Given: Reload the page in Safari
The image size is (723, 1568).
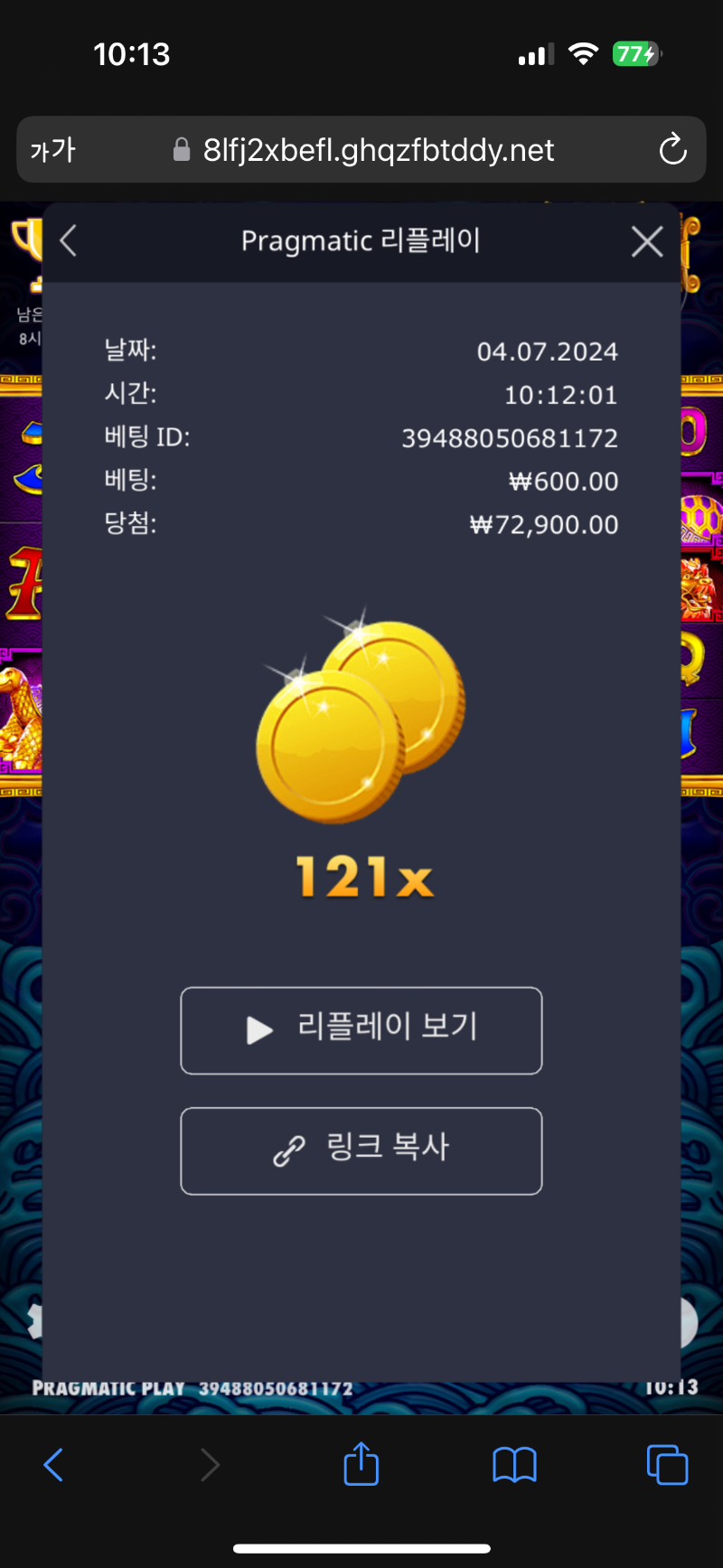Looking at the screenshot, I should click(672, 150).
